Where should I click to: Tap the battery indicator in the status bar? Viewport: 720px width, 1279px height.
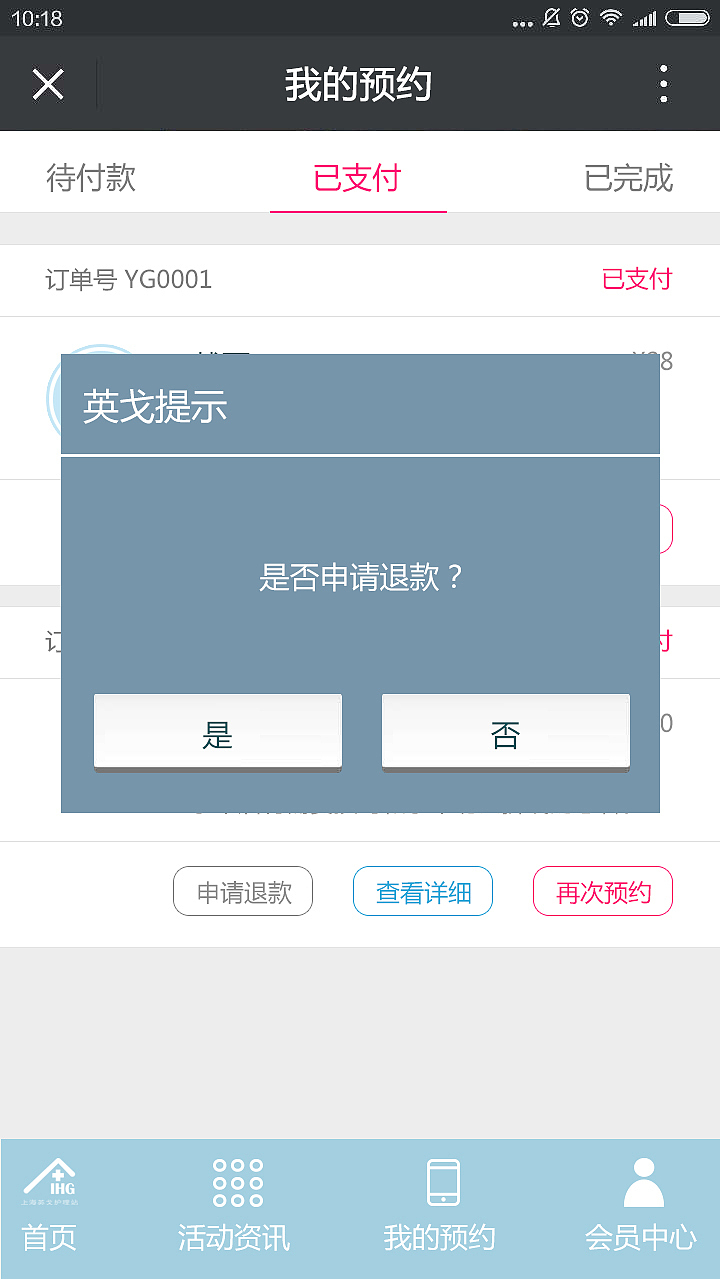(681, 17)
